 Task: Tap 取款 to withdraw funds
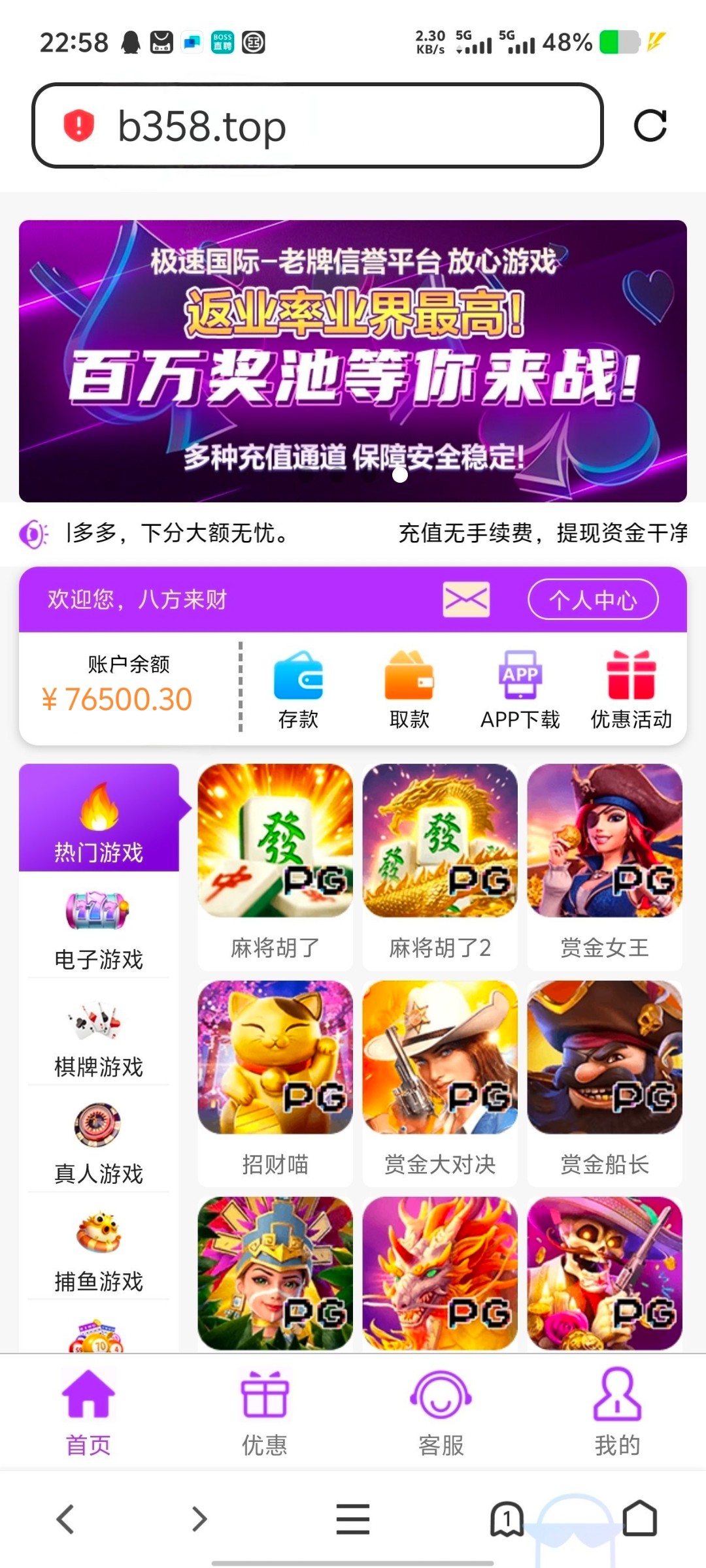point(409,690)
